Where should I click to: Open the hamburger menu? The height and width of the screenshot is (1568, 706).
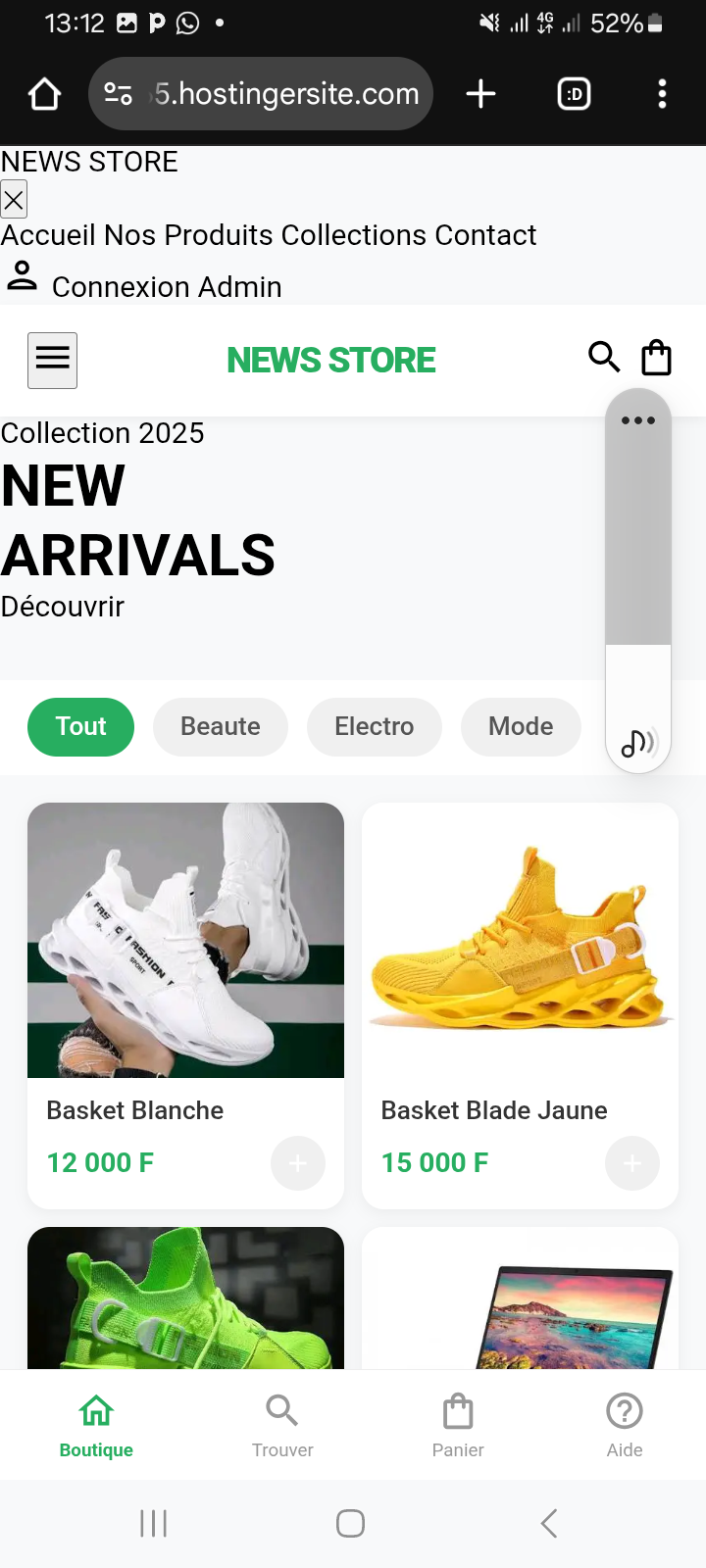(x=52, y=360)
